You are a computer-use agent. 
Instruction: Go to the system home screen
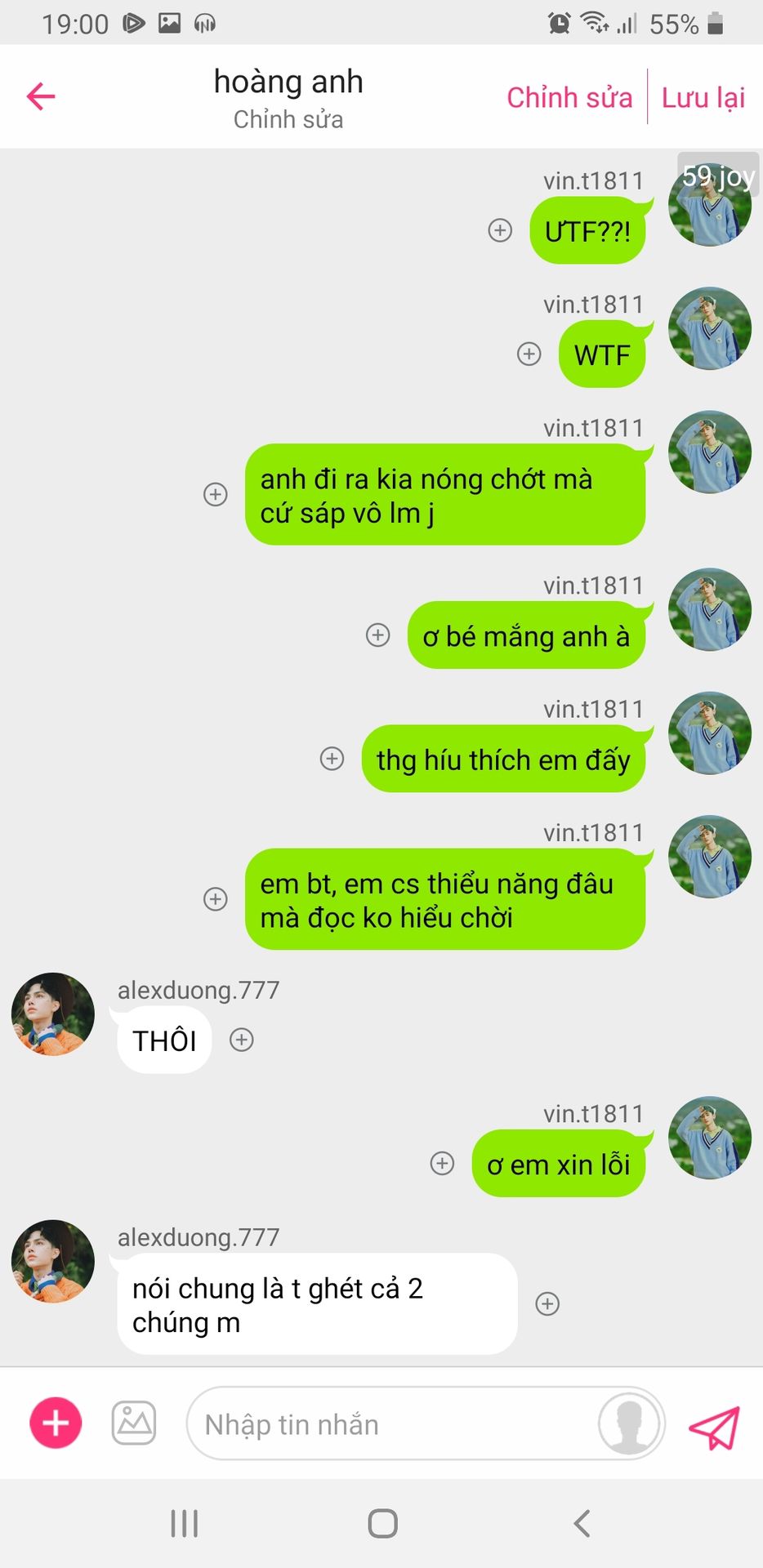click(382, 1523)
